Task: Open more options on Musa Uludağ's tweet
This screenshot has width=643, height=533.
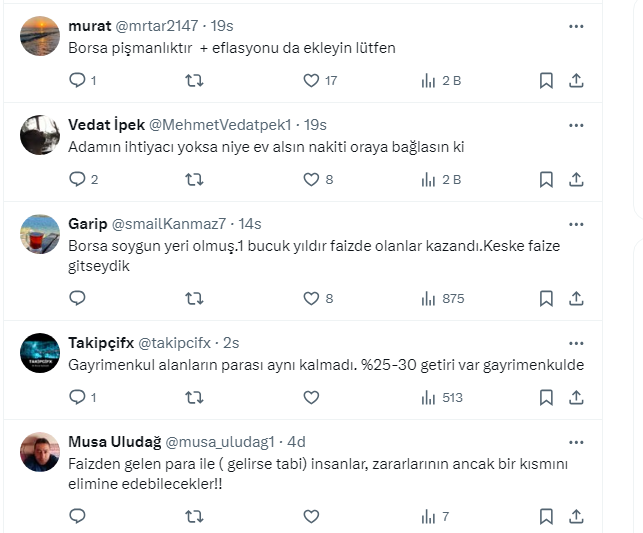Action: click(576, 442)
